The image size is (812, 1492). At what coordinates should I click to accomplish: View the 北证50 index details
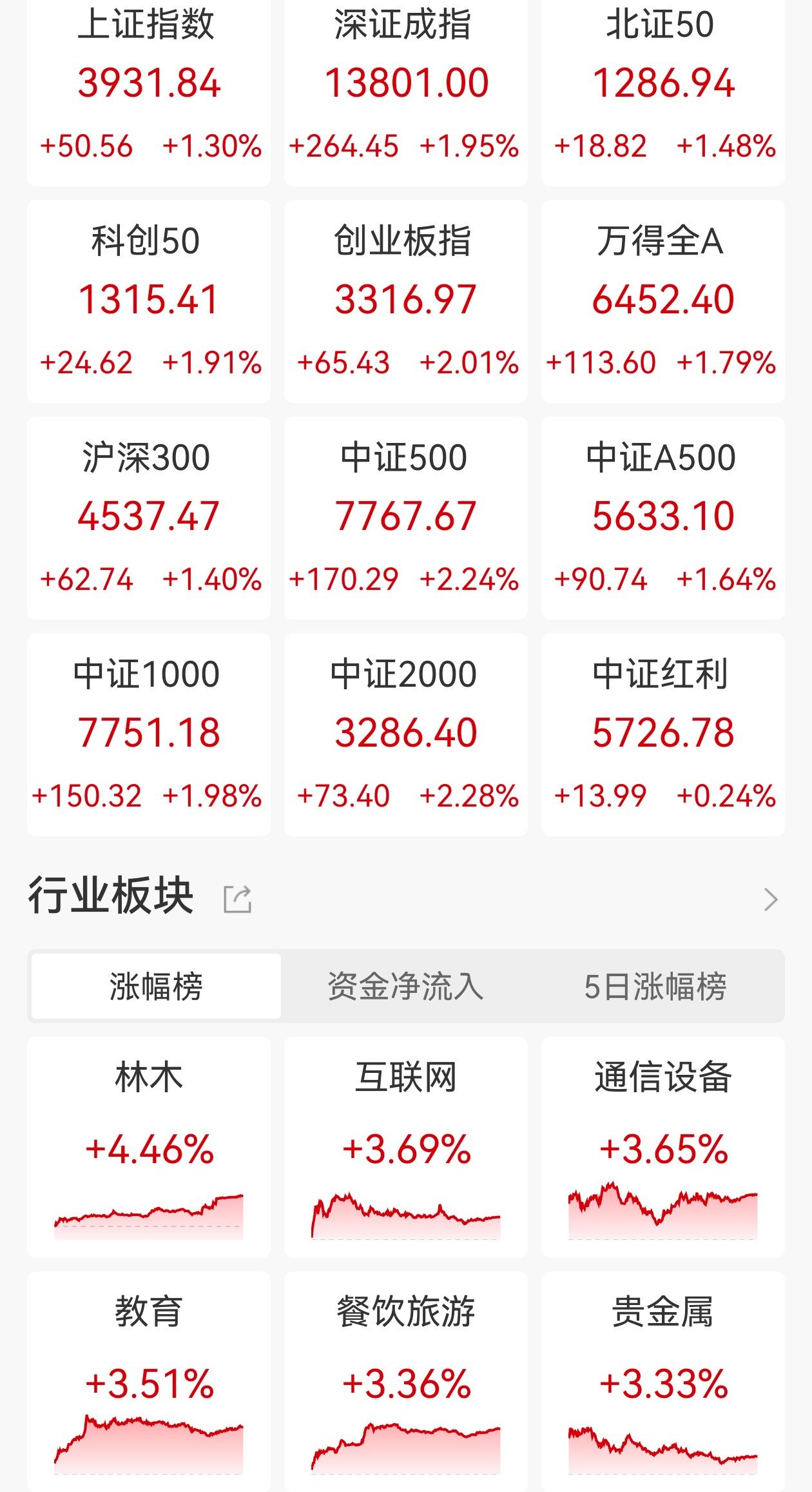663,92
